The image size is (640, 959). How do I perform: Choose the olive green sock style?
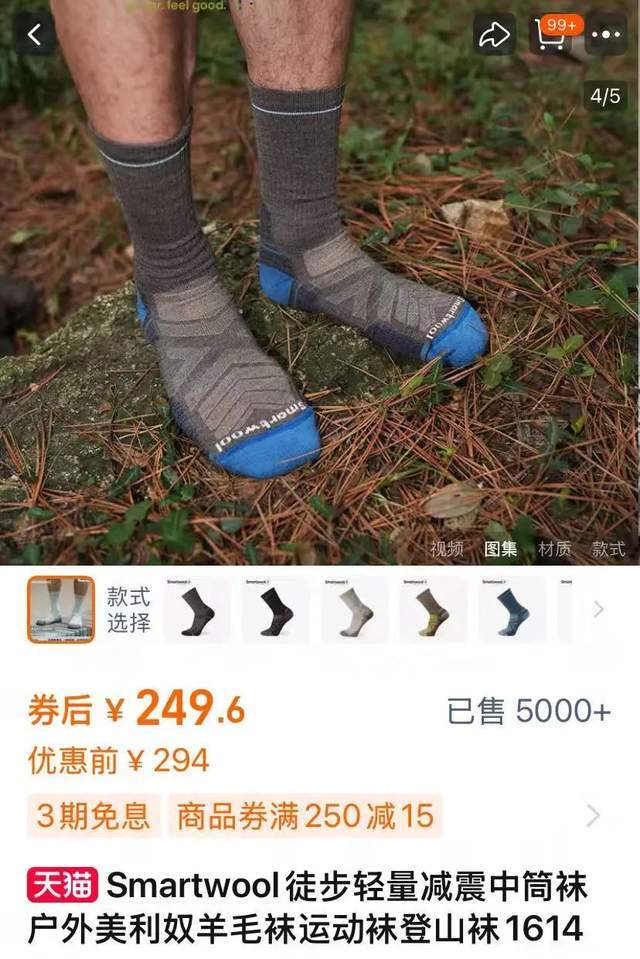point(433,609)
